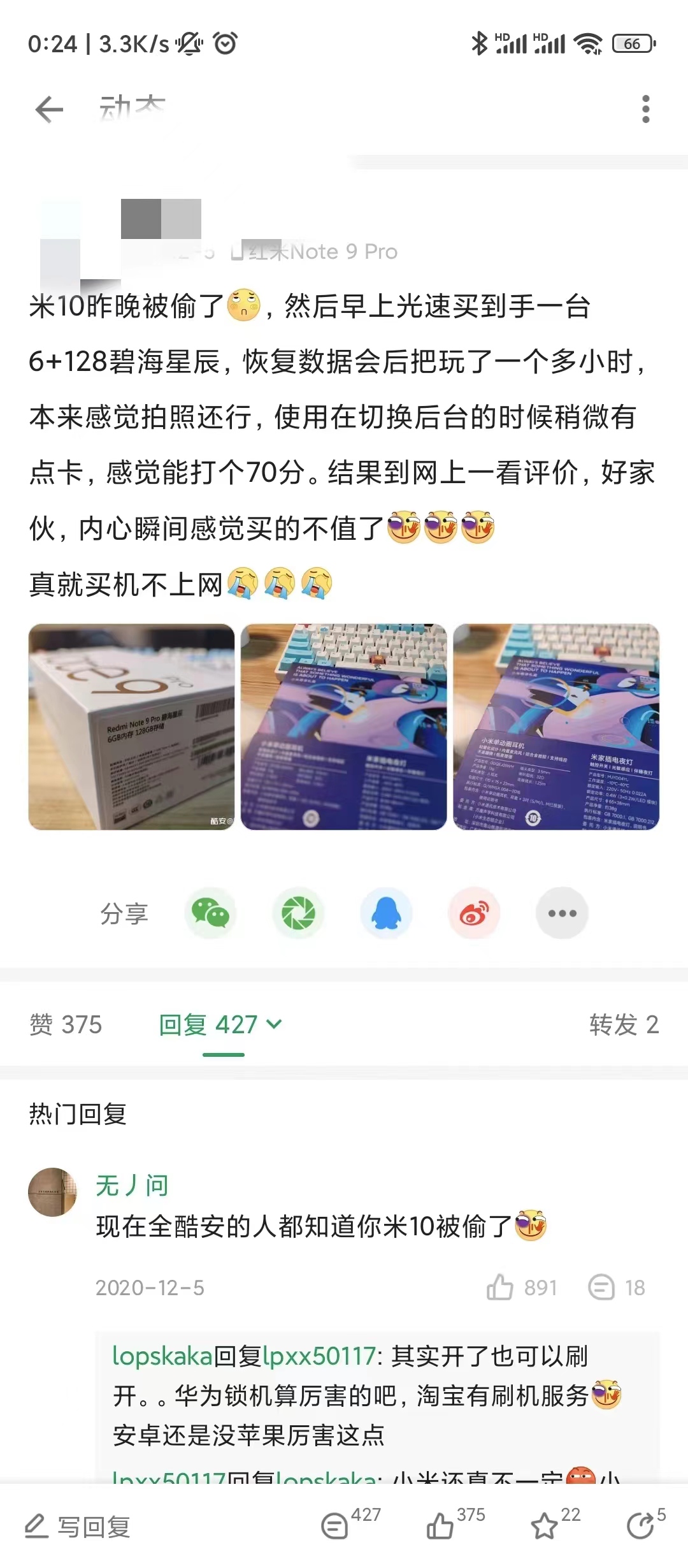Go back with the top-left arrow
Viewport: 688px width, 1568px height.
(49, 110)
